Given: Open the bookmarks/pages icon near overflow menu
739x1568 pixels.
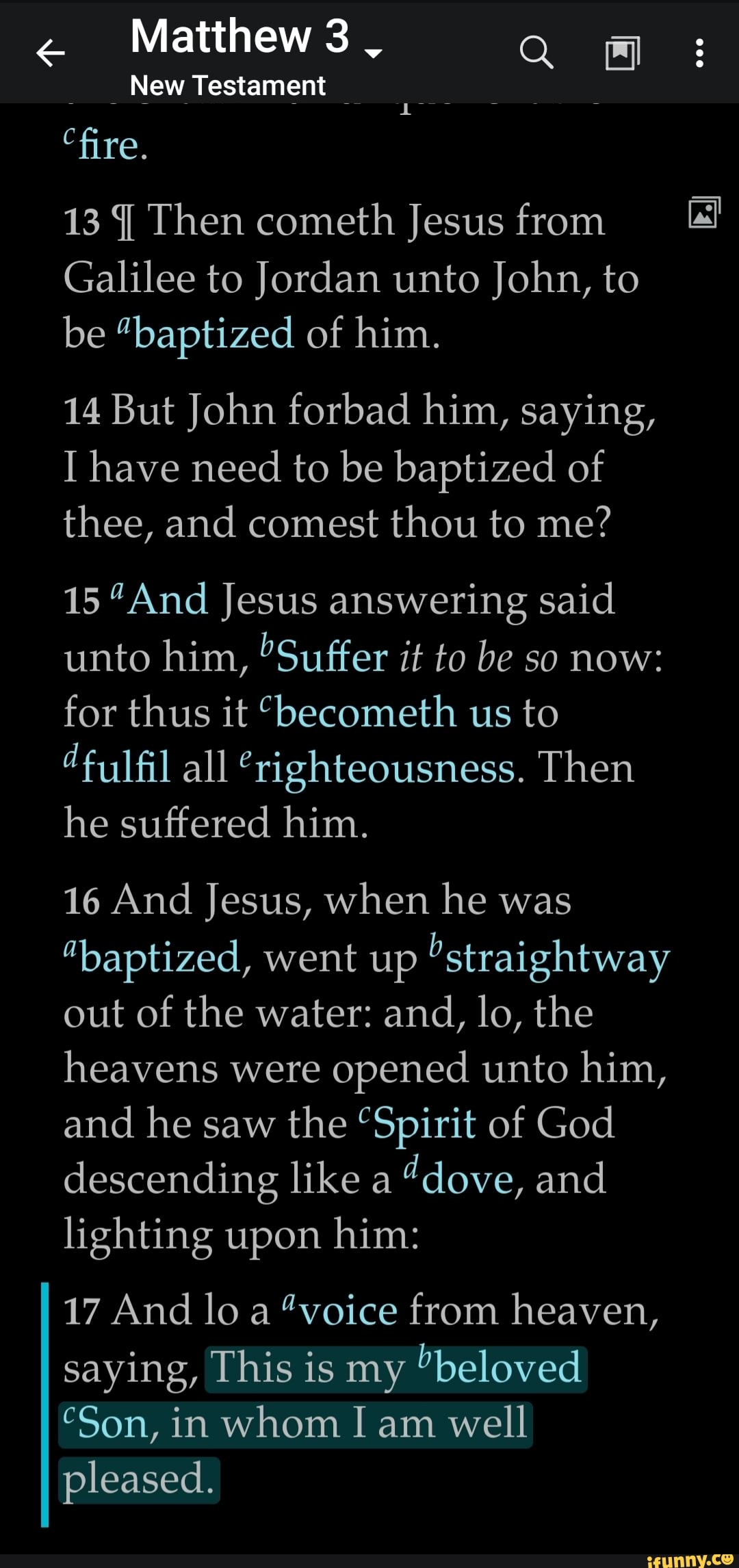Looking at the screenshot, I should click(621, 52).
